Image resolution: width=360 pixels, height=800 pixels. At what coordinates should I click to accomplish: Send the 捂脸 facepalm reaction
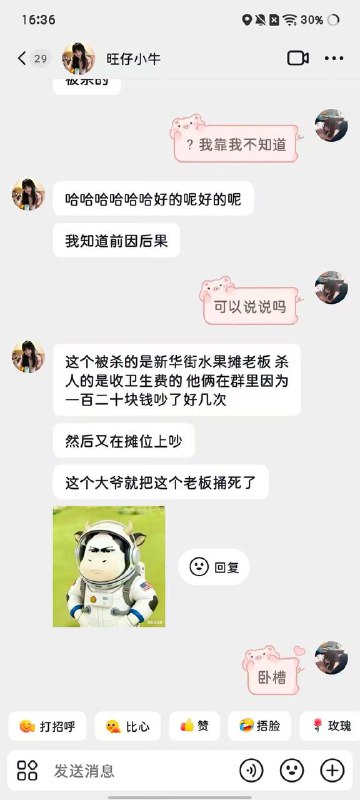click(x=260, y=726)
